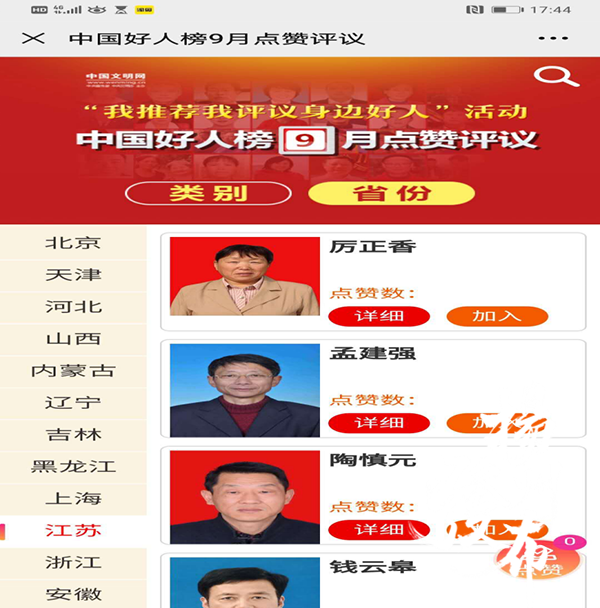Tap 加入 for 厉正香

click(497, 316)
